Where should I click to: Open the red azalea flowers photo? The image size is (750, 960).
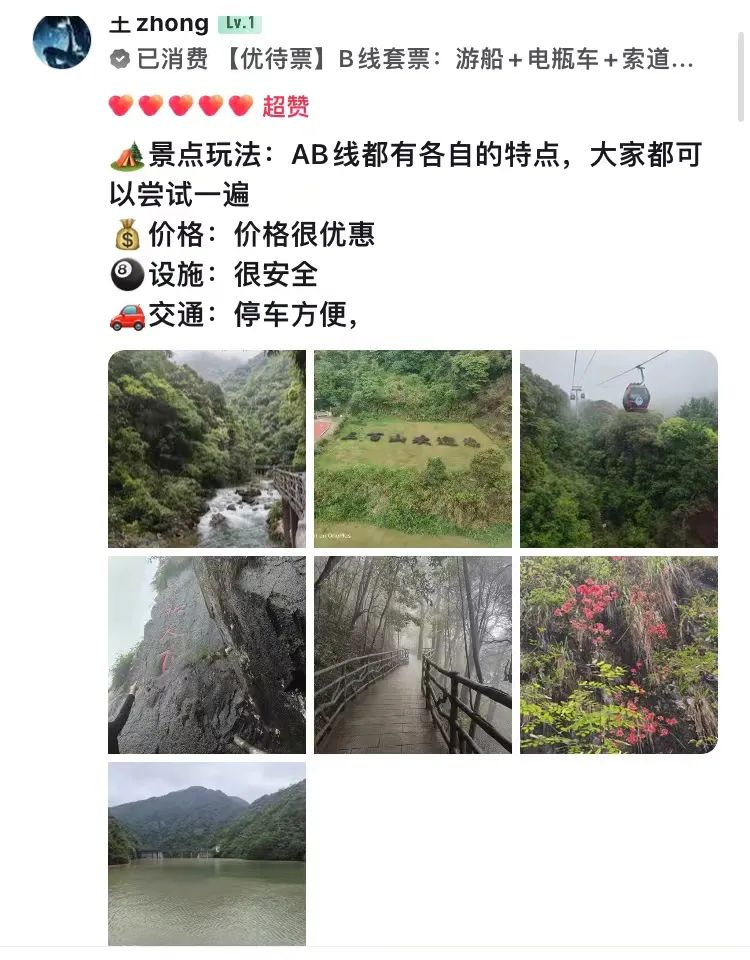[x=618, y=654]
